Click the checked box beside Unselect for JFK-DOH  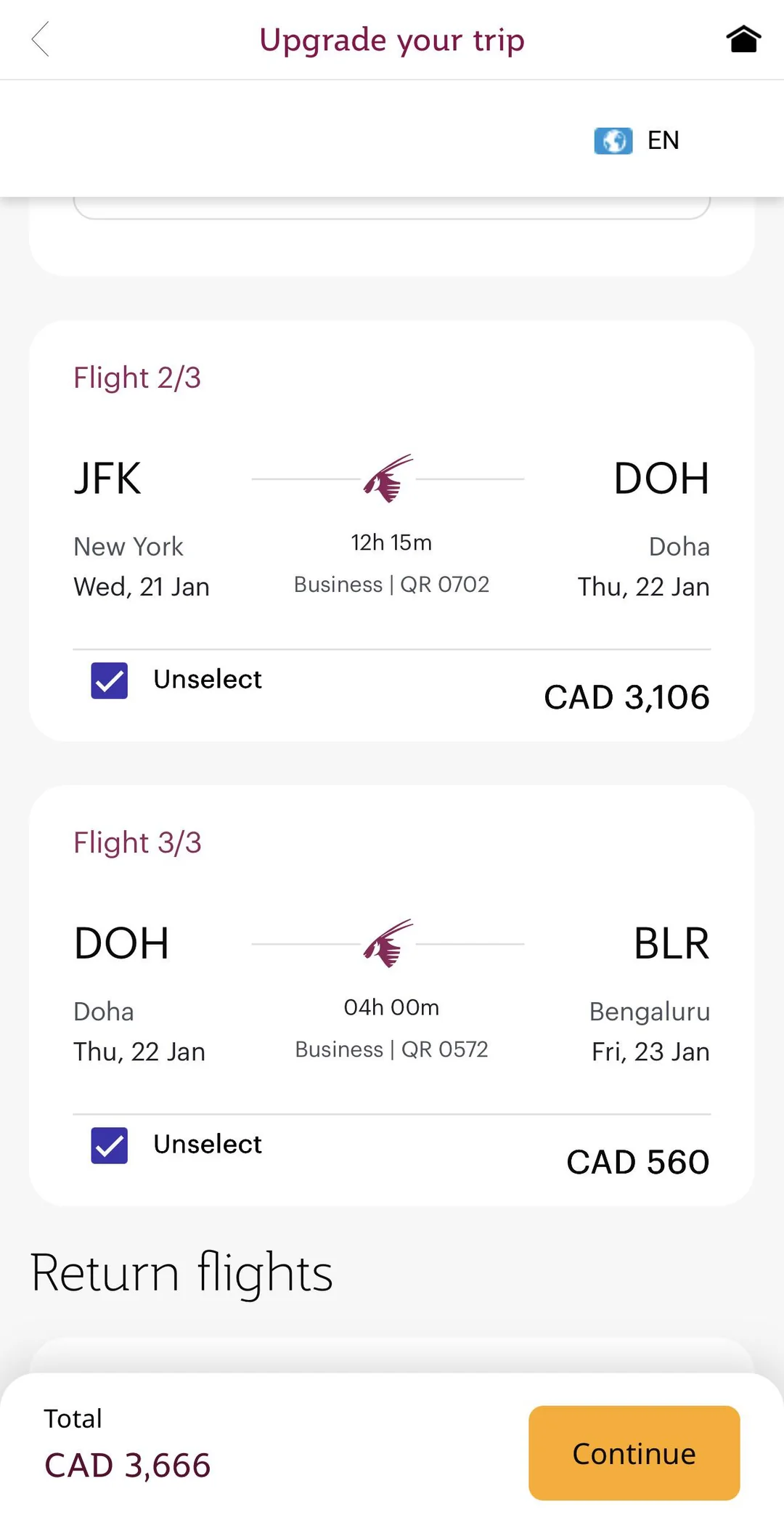tap(109, 680)
